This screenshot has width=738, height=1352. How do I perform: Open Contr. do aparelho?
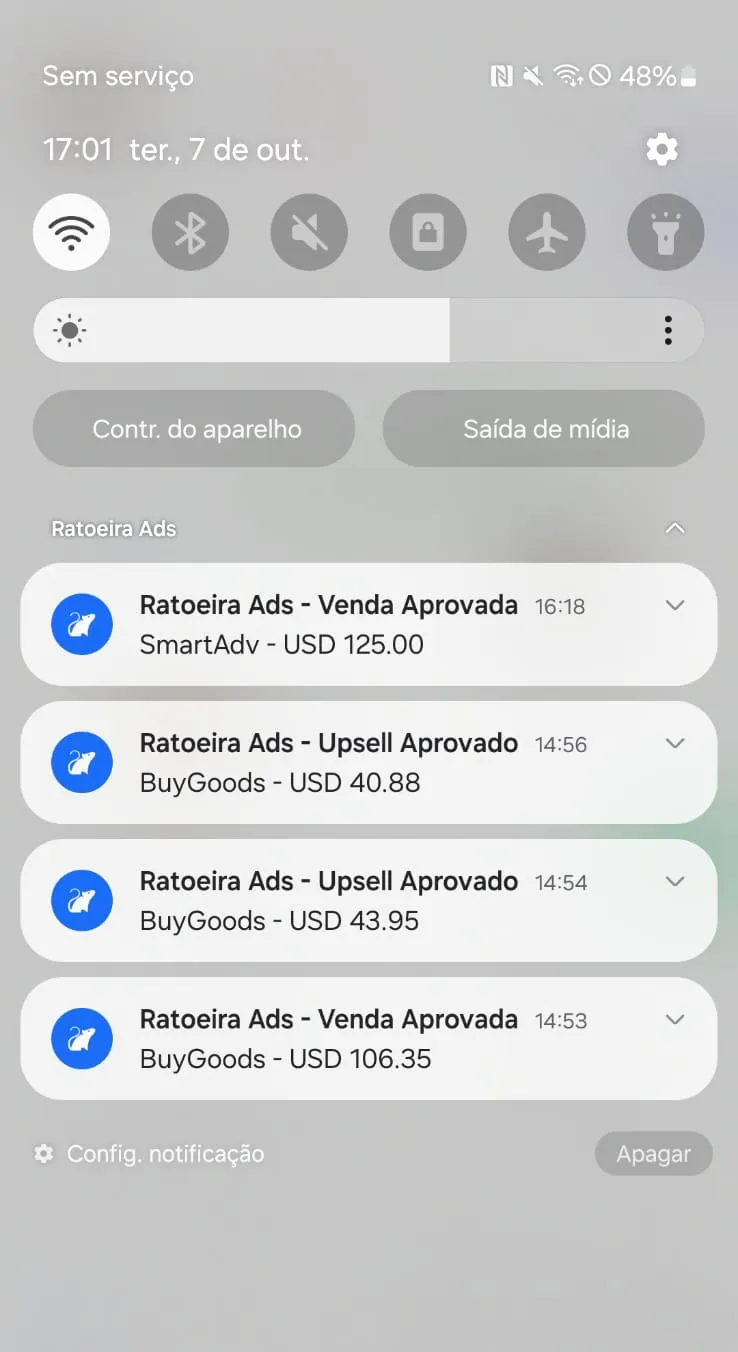tap(194, 429)
